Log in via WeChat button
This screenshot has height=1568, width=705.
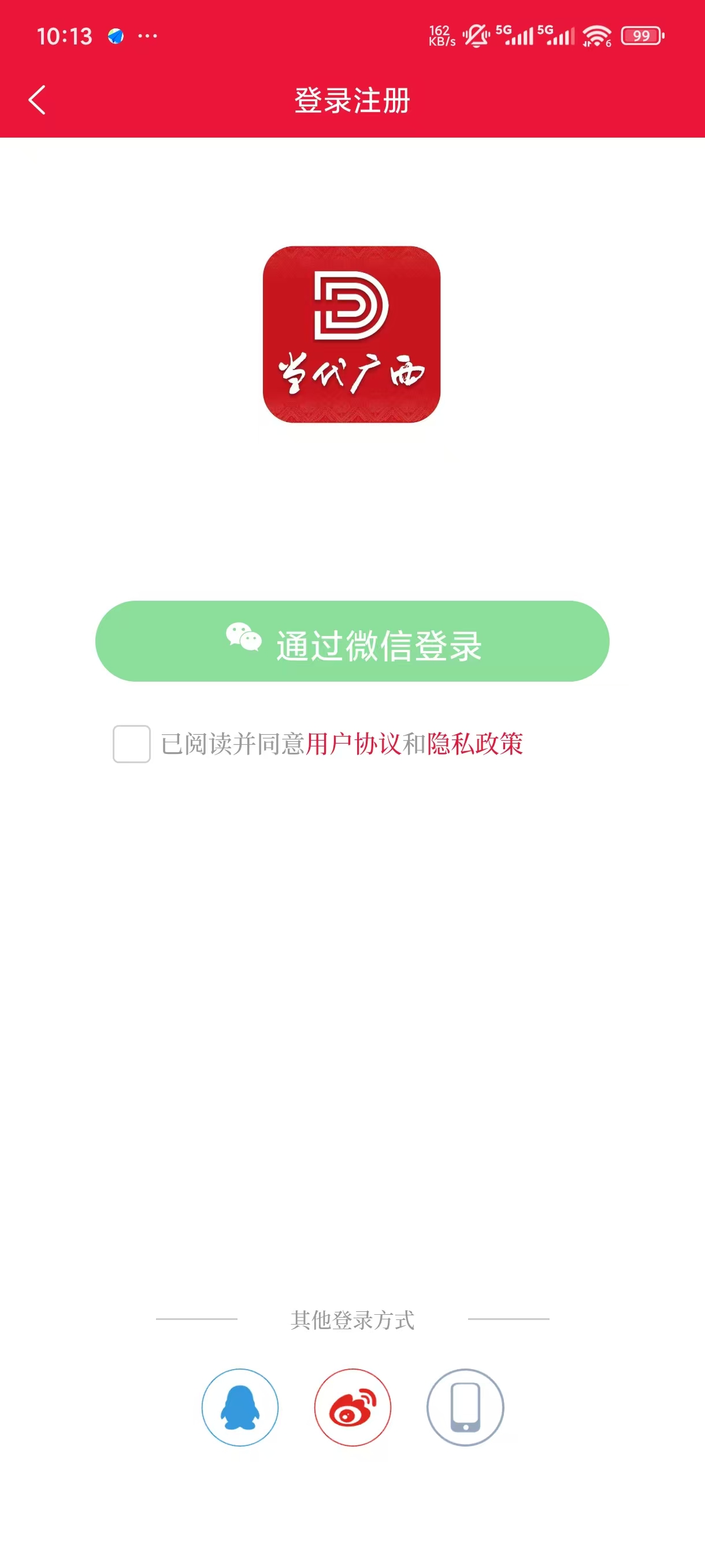point(352,641)
